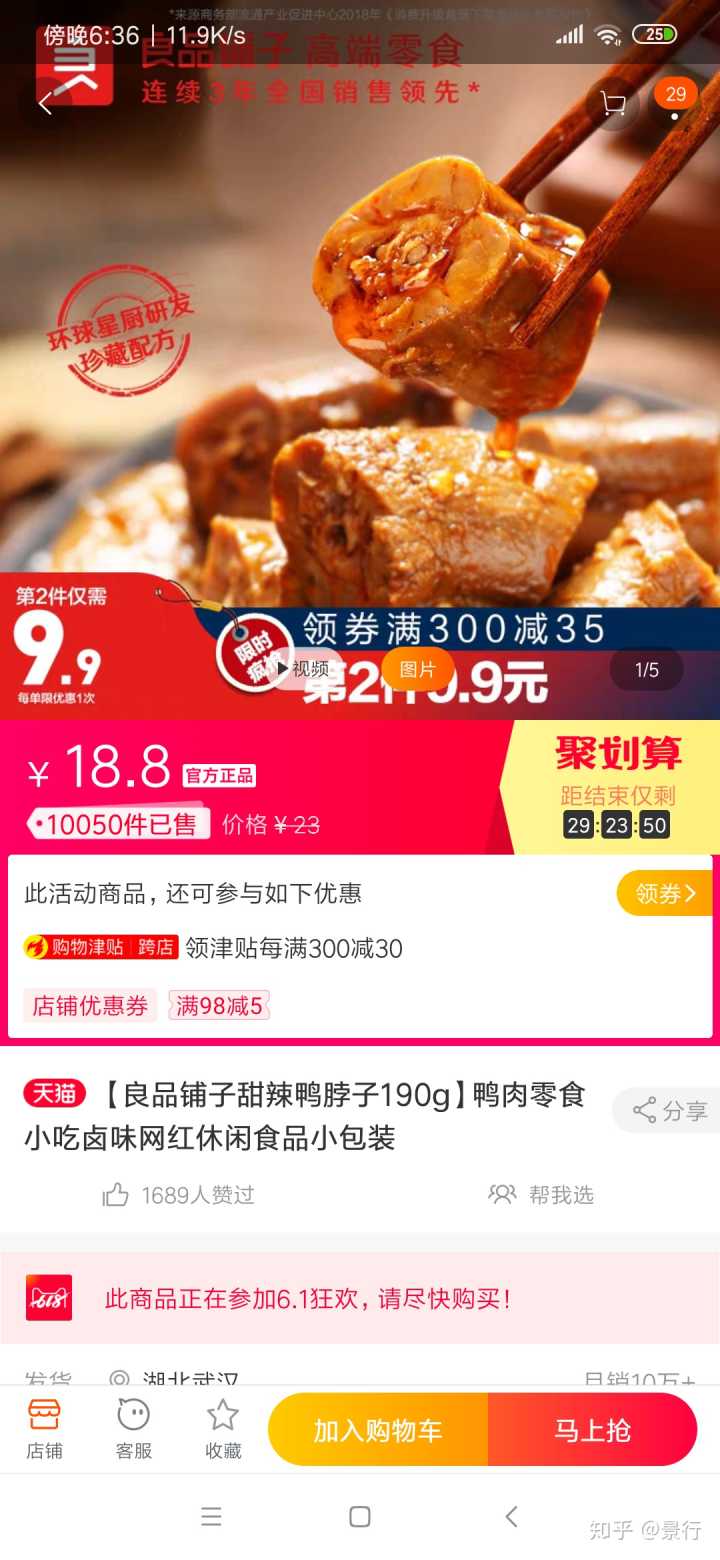
Task: Like the product next to 1689人赞过
Action: coord(116,1195)
